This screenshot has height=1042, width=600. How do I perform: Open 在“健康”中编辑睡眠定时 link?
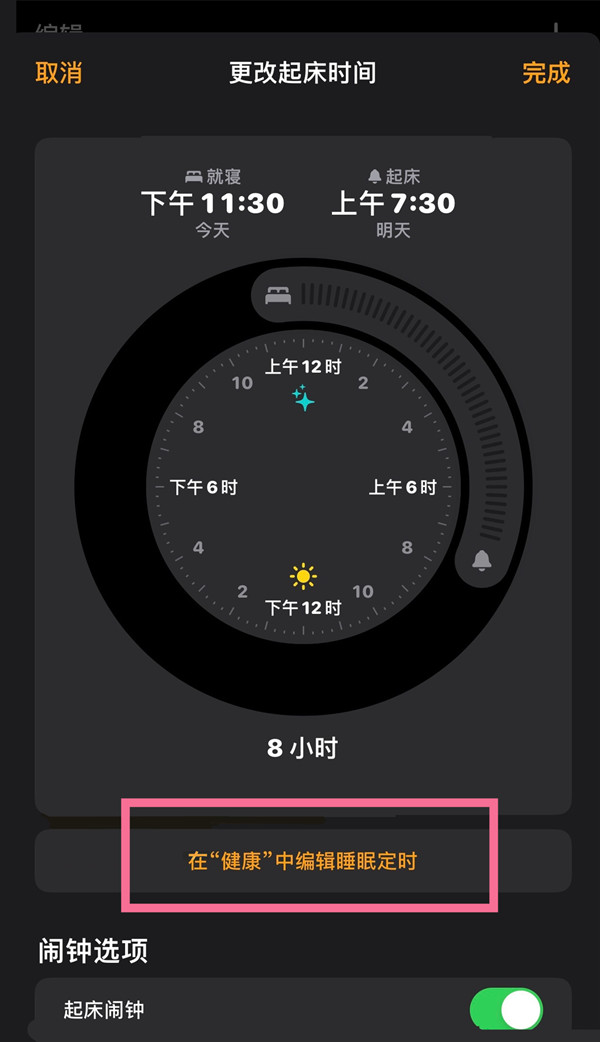(x=303, y=860)
